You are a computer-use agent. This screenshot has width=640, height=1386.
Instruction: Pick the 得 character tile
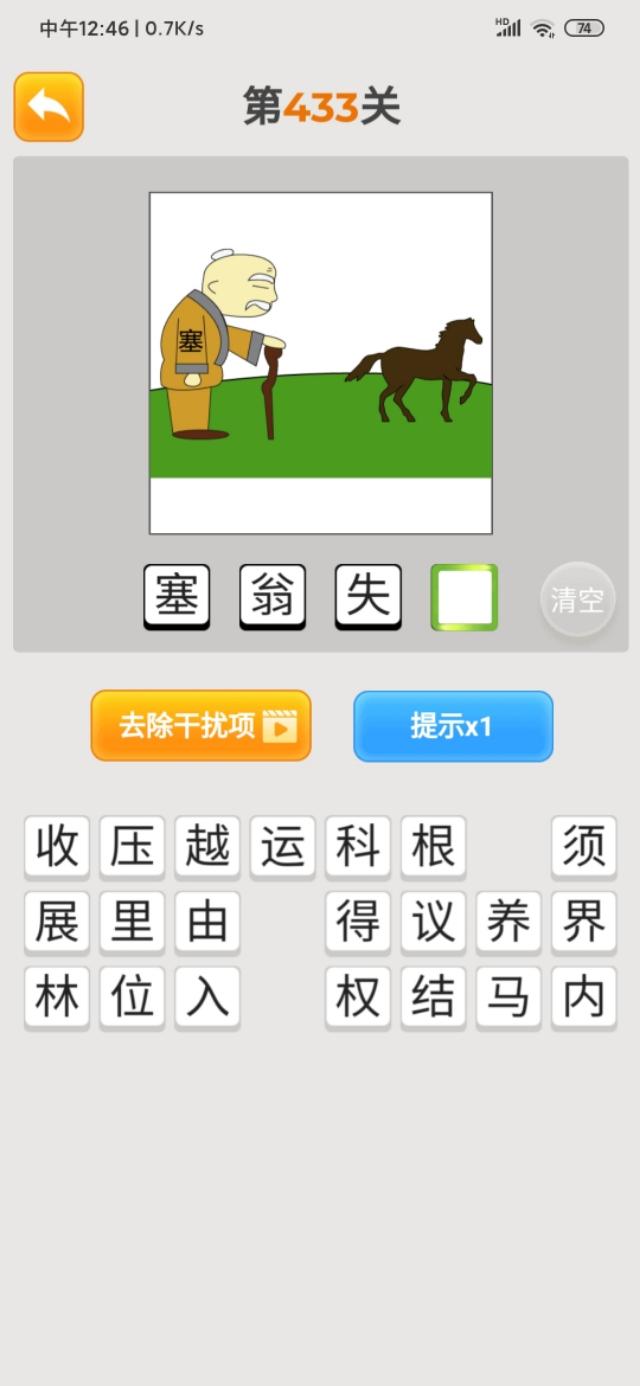[358, 923]
